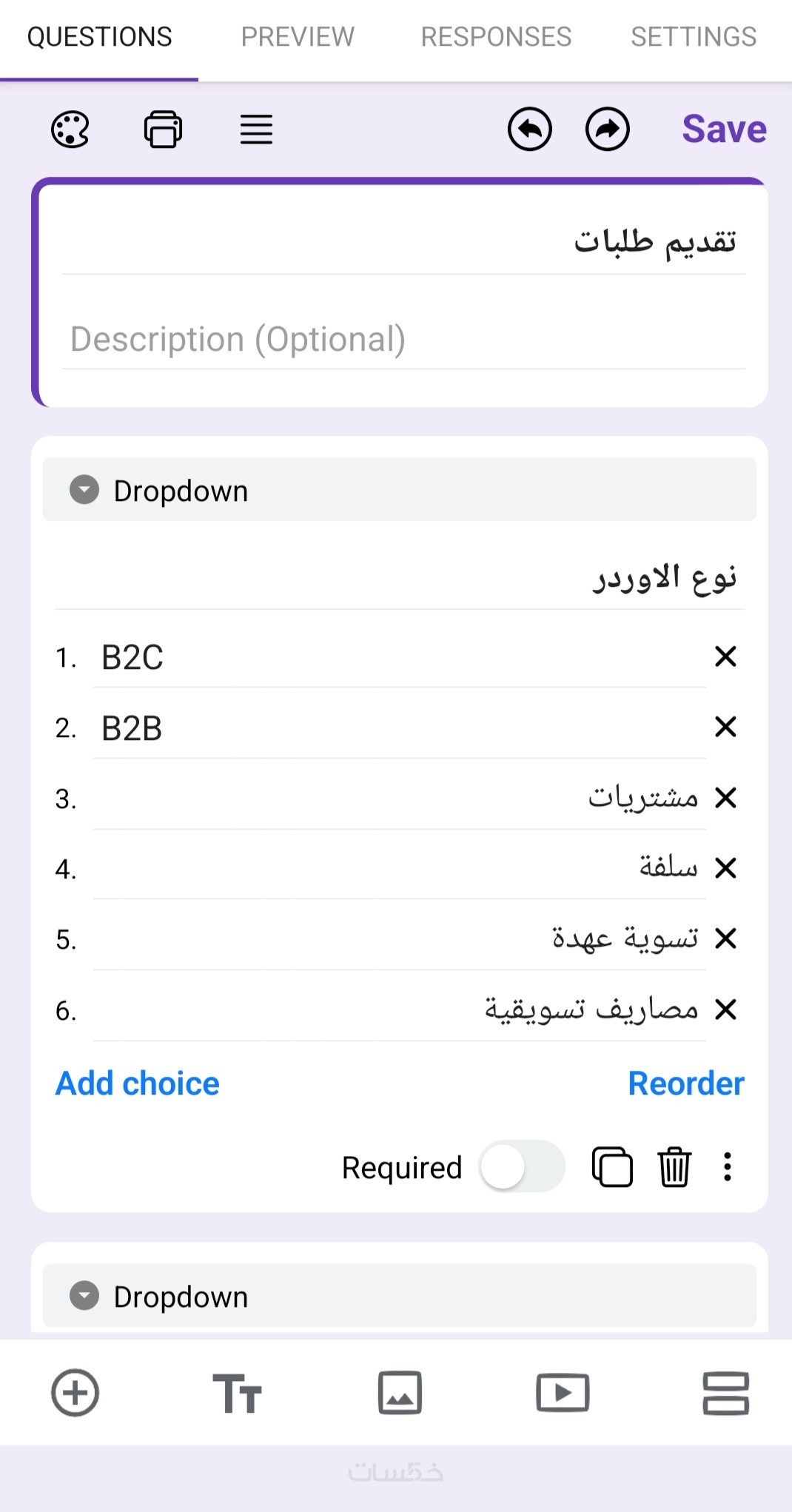Delete this question with trash icon
The image size is (792, 1512).
674,1167
